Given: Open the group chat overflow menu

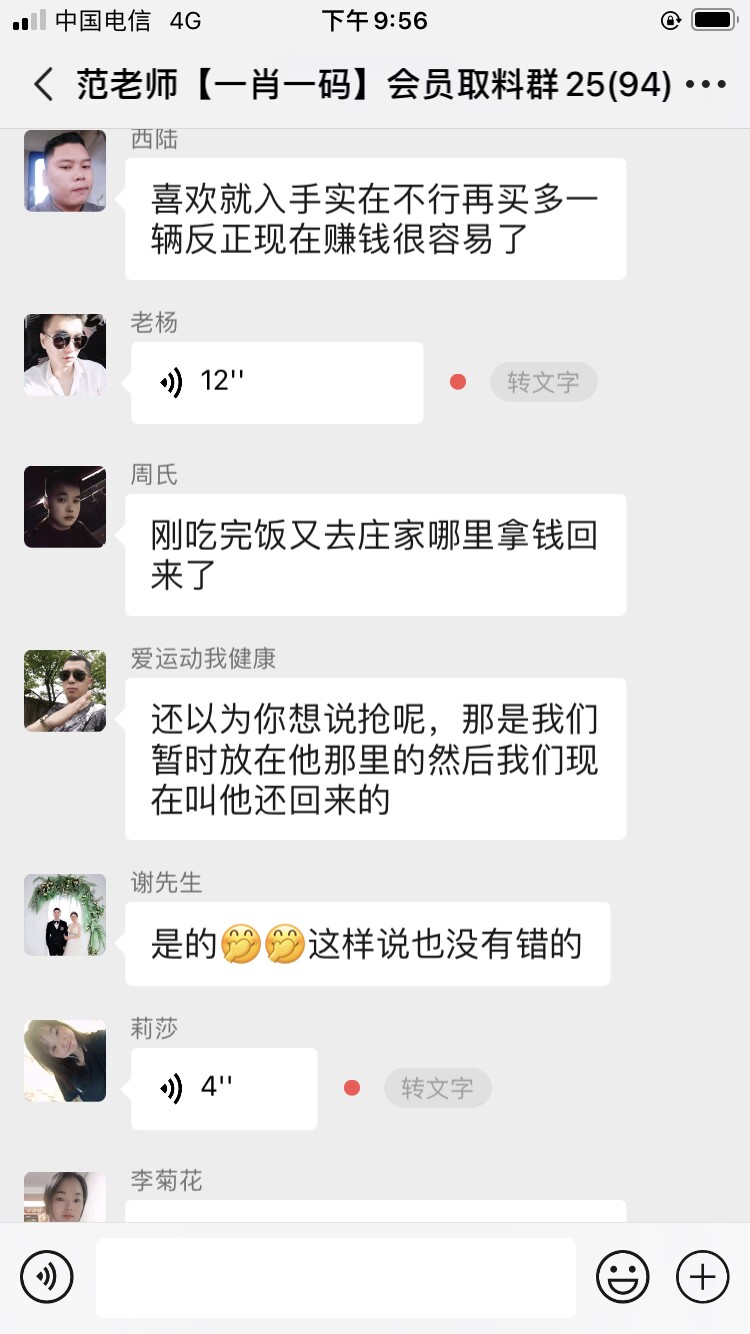Looking at the screenshot, I should pos(706,85).
